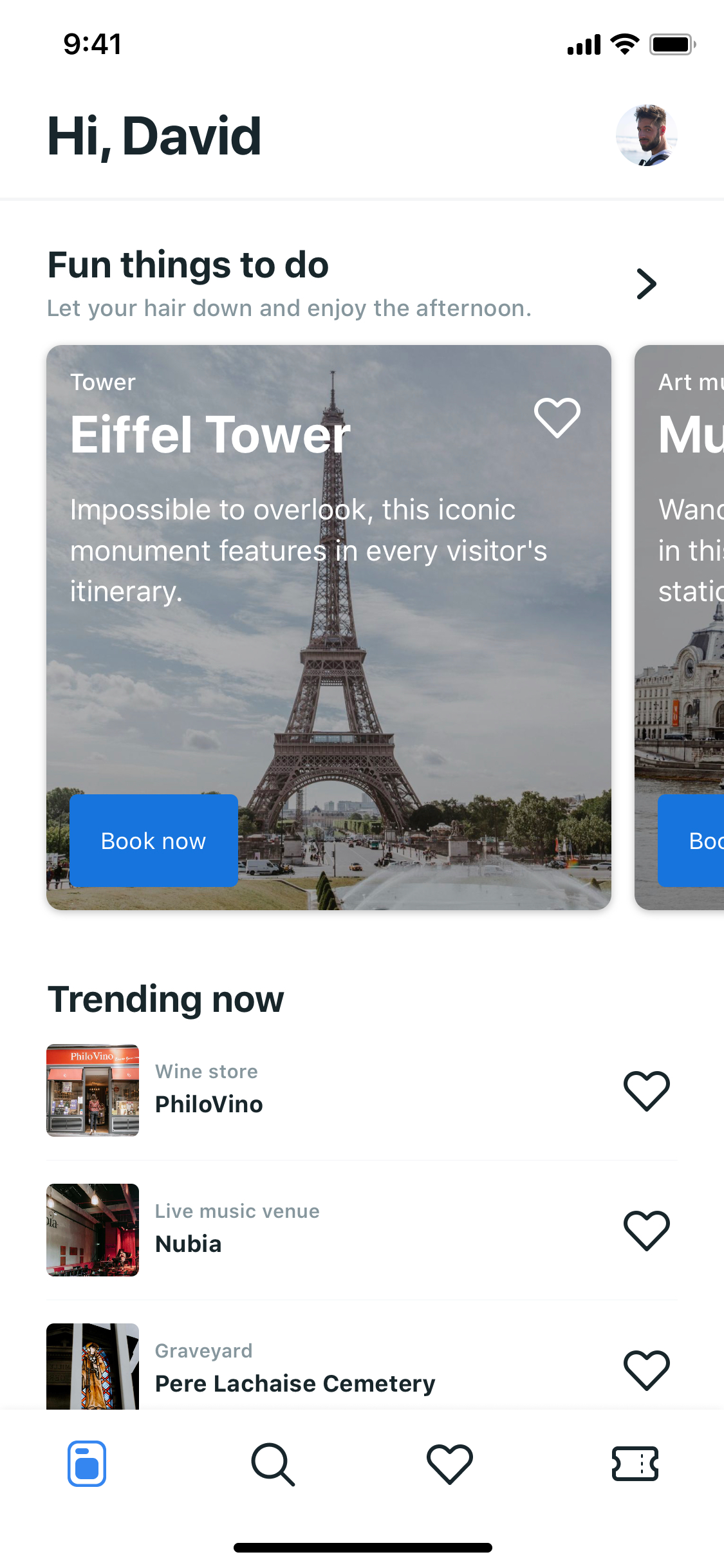Switch to the search tab
Viewport: 724px width, 1568px height.
coord(273,1464)
